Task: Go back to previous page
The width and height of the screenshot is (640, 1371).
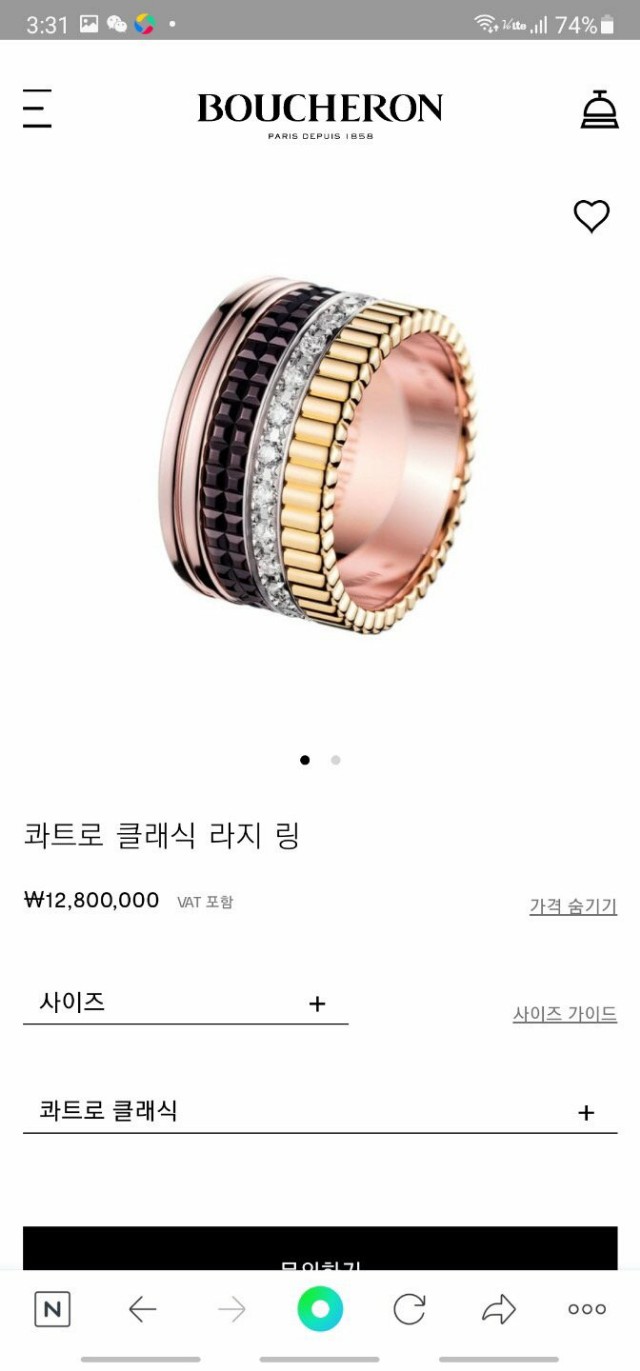Action: point(143,1309)
